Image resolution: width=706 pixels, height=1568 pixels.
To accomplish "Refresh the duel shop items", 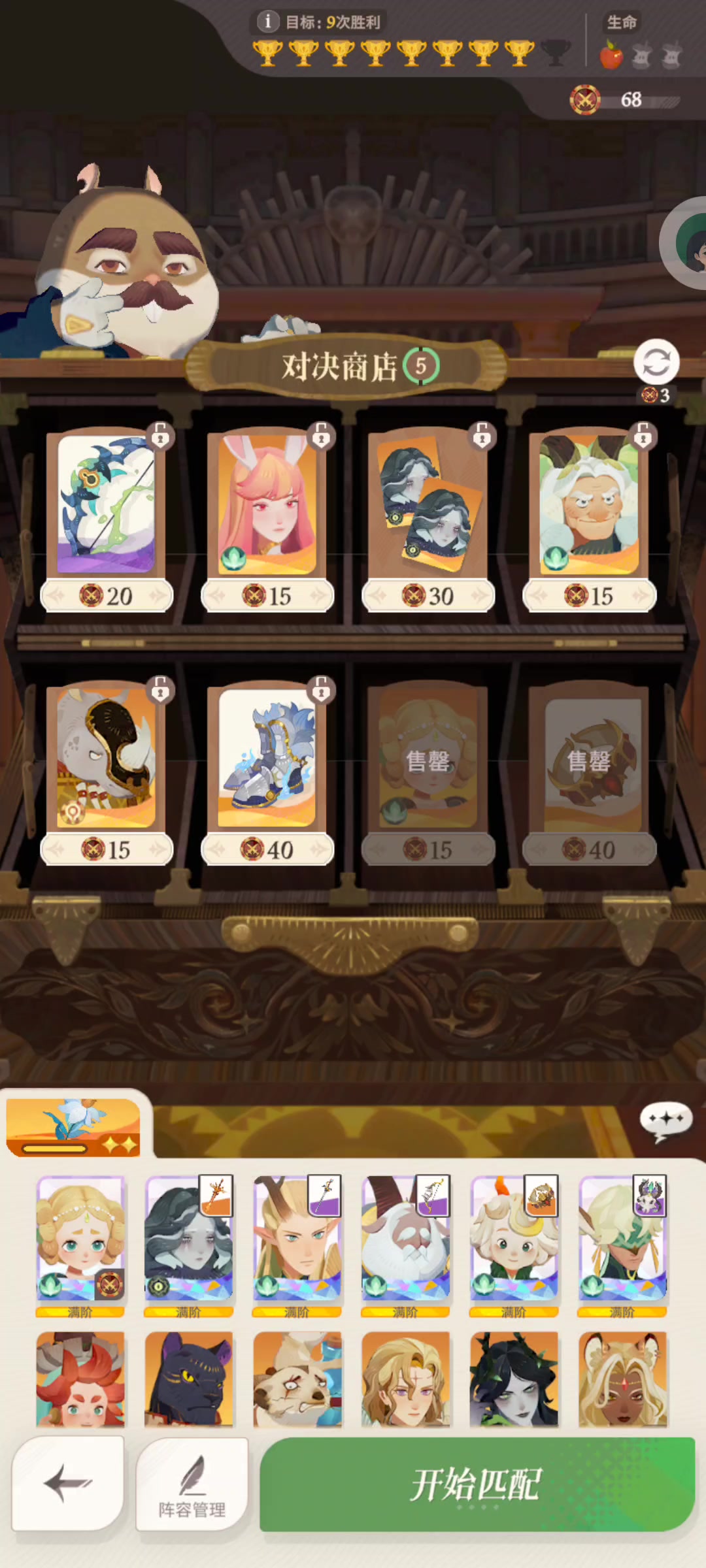I will 656,362.
